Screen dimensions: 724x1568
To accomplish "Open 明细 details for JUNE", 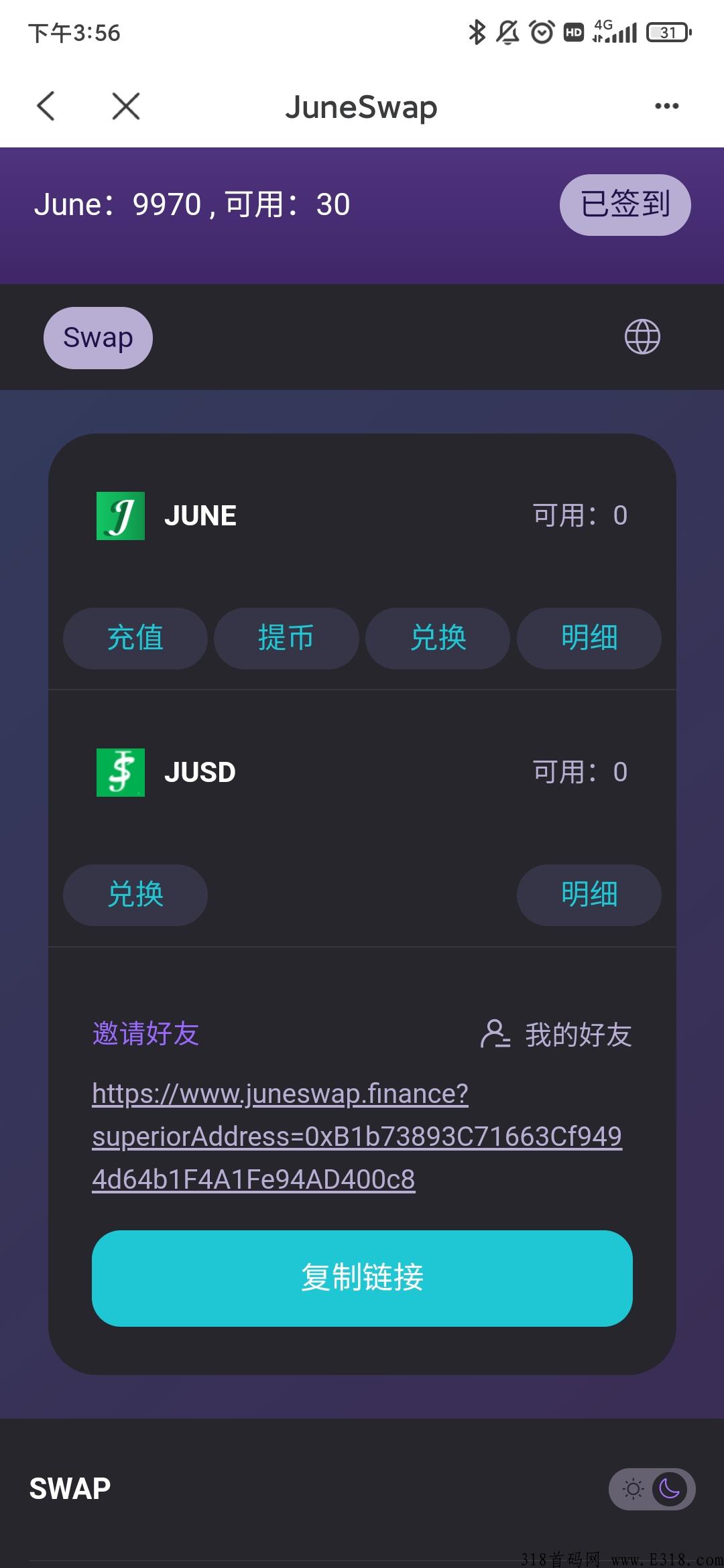I will pos(589,638).
